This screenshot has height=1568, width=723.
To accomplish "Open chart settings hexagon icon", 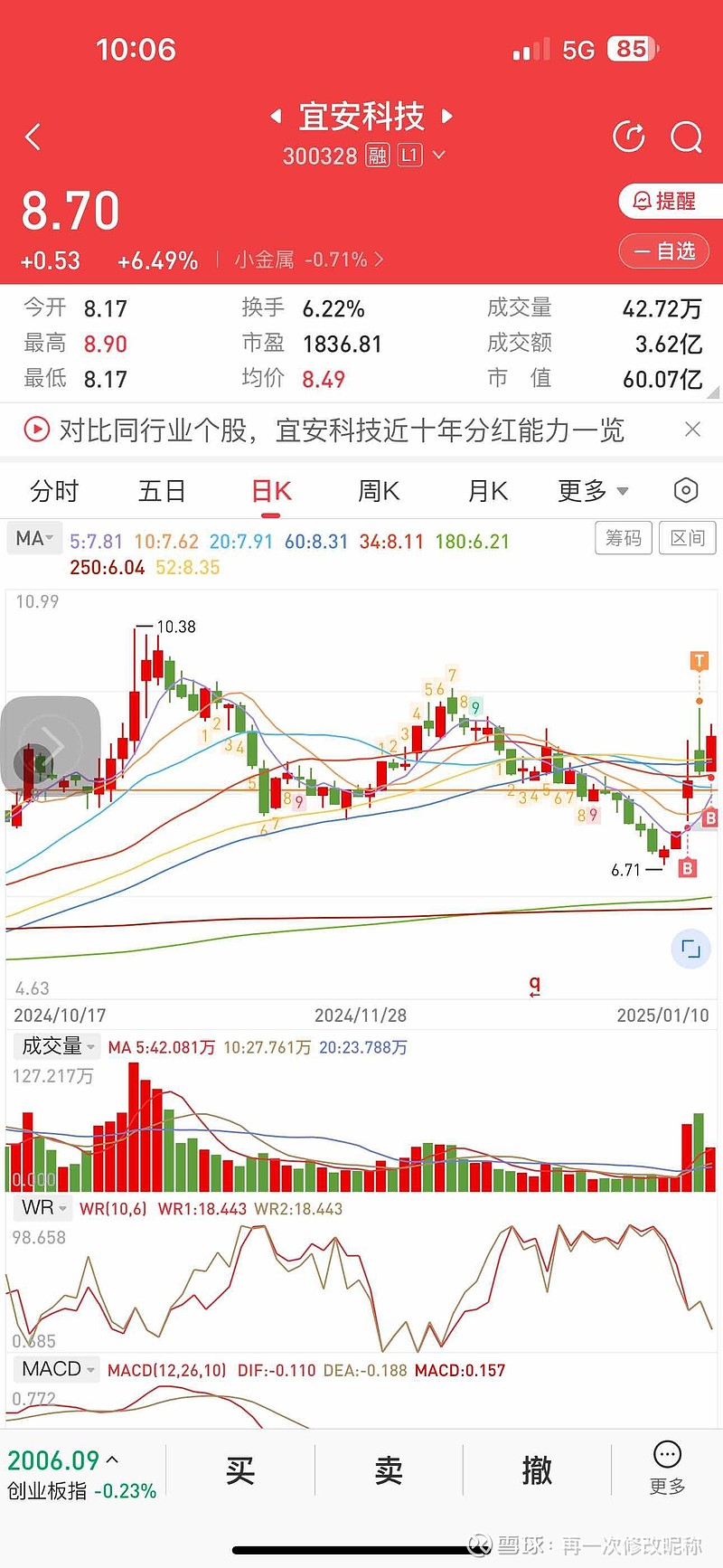I will point(686,490).
